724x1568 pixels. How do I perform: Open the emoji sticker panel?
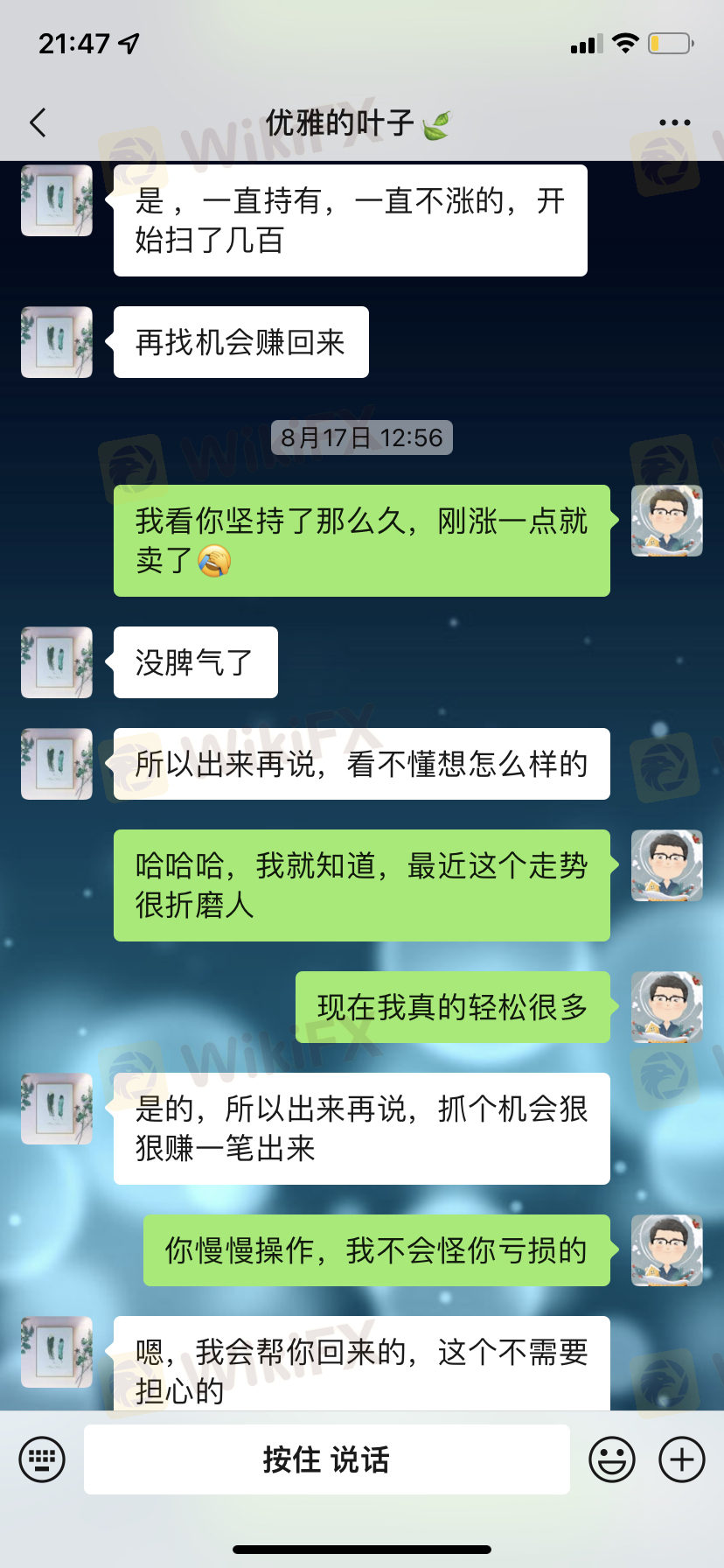click(x=612, y=1459)
